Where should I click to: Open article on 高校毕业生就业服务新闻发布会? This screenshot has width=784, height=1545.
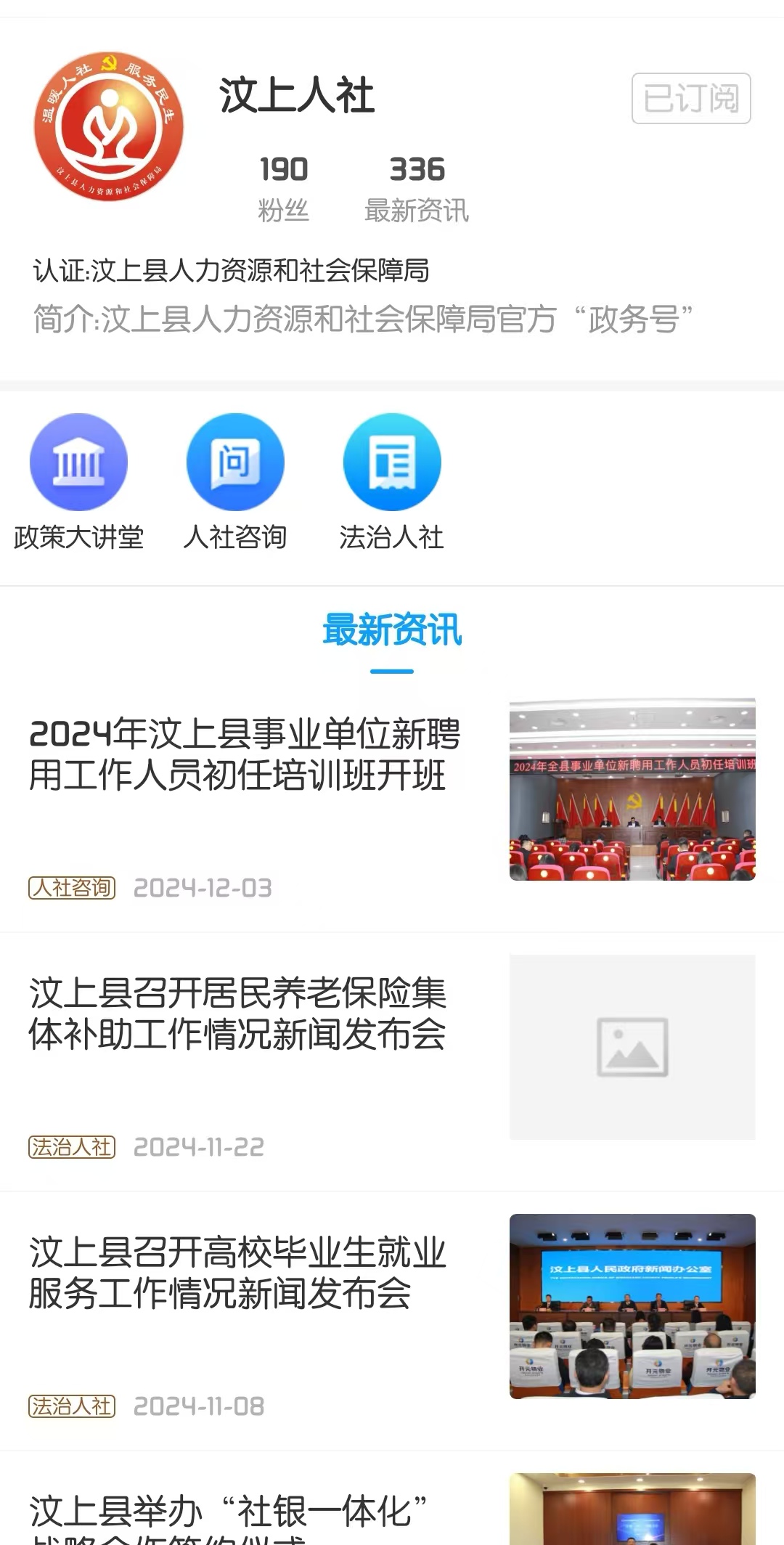coord(237,1273)
